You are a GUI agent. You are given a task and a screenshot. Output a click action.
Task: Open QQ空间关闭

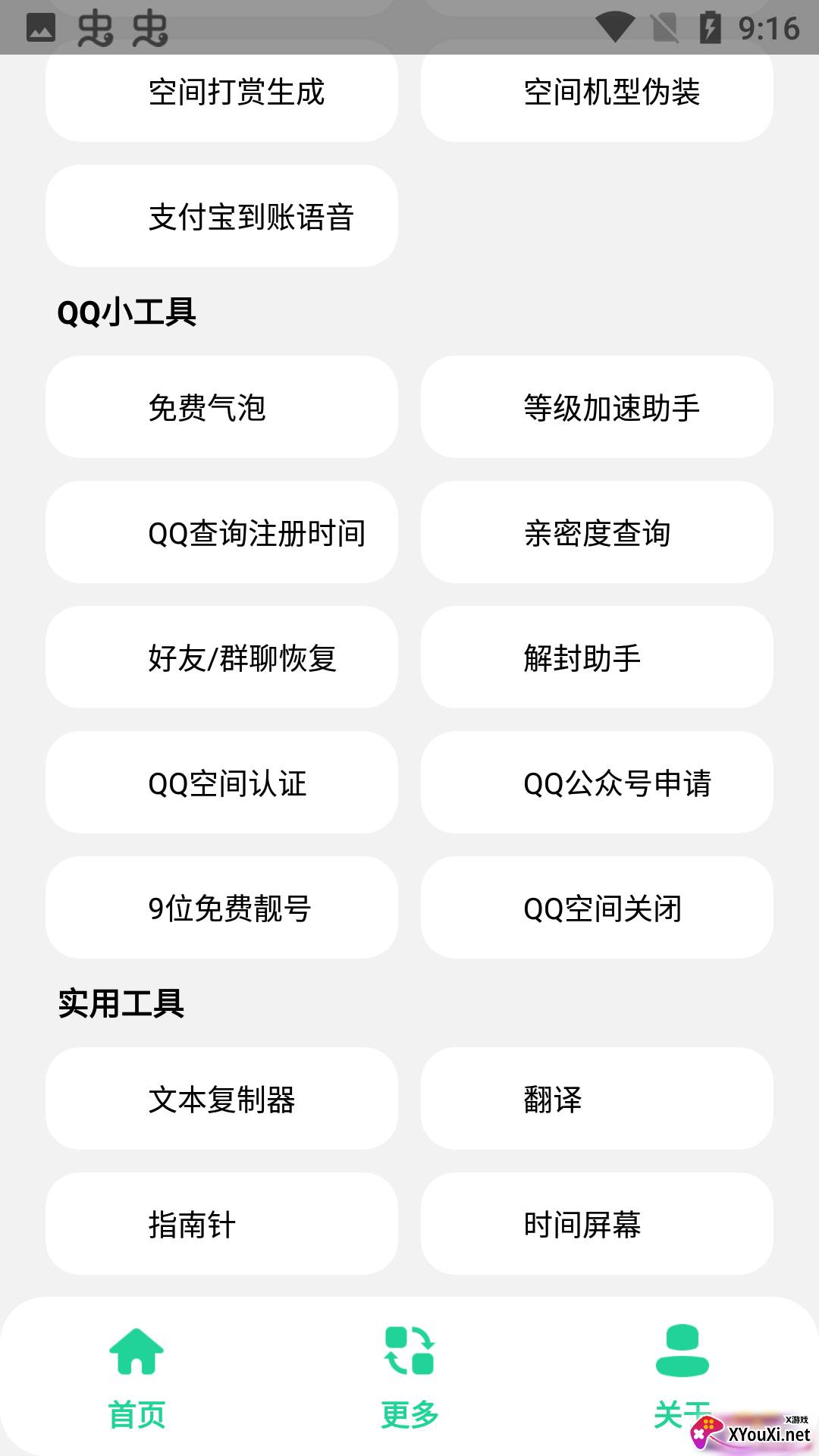597,908
